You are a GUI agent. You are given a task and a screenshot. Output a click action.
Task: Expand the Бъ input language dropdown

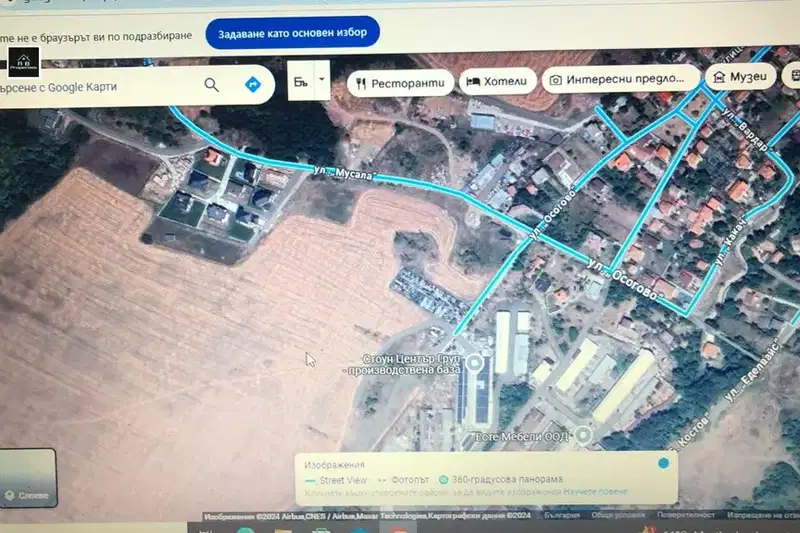321,80
